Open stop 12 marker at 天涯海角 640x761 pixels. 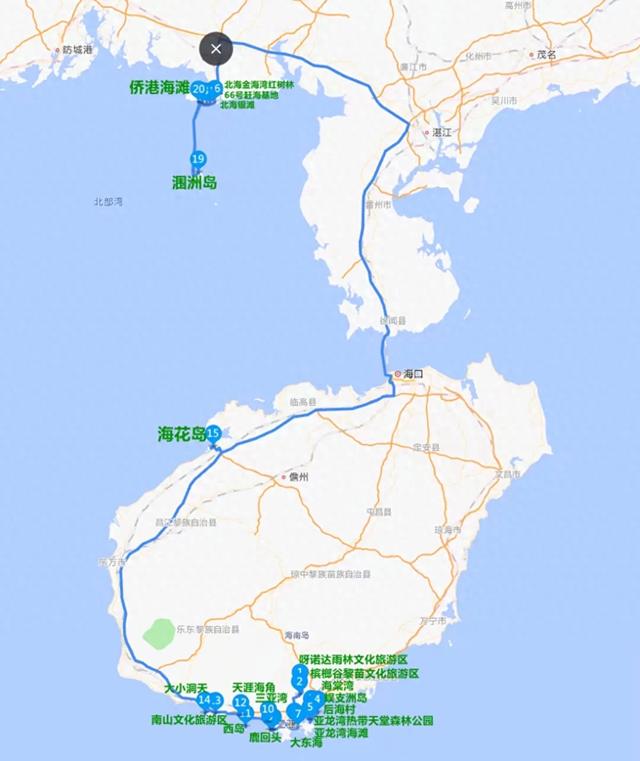241,702
